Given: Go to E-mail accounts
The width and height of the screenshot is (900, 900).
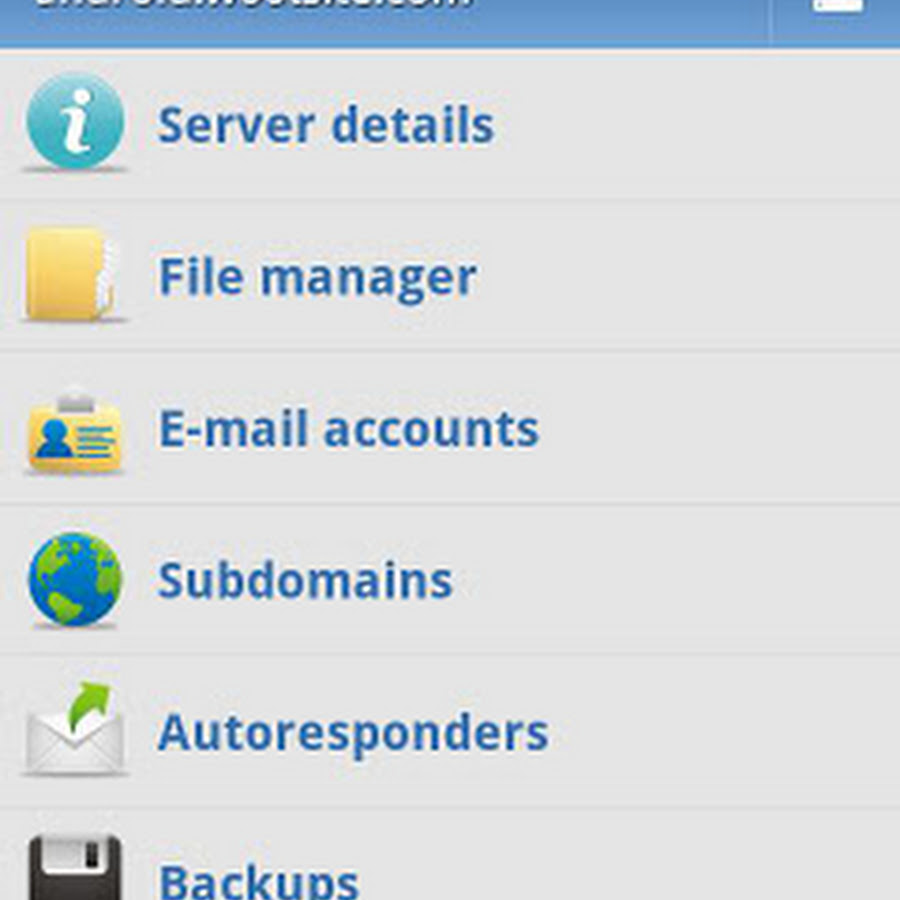Looking at the screenshot, I should click(348, 429).
